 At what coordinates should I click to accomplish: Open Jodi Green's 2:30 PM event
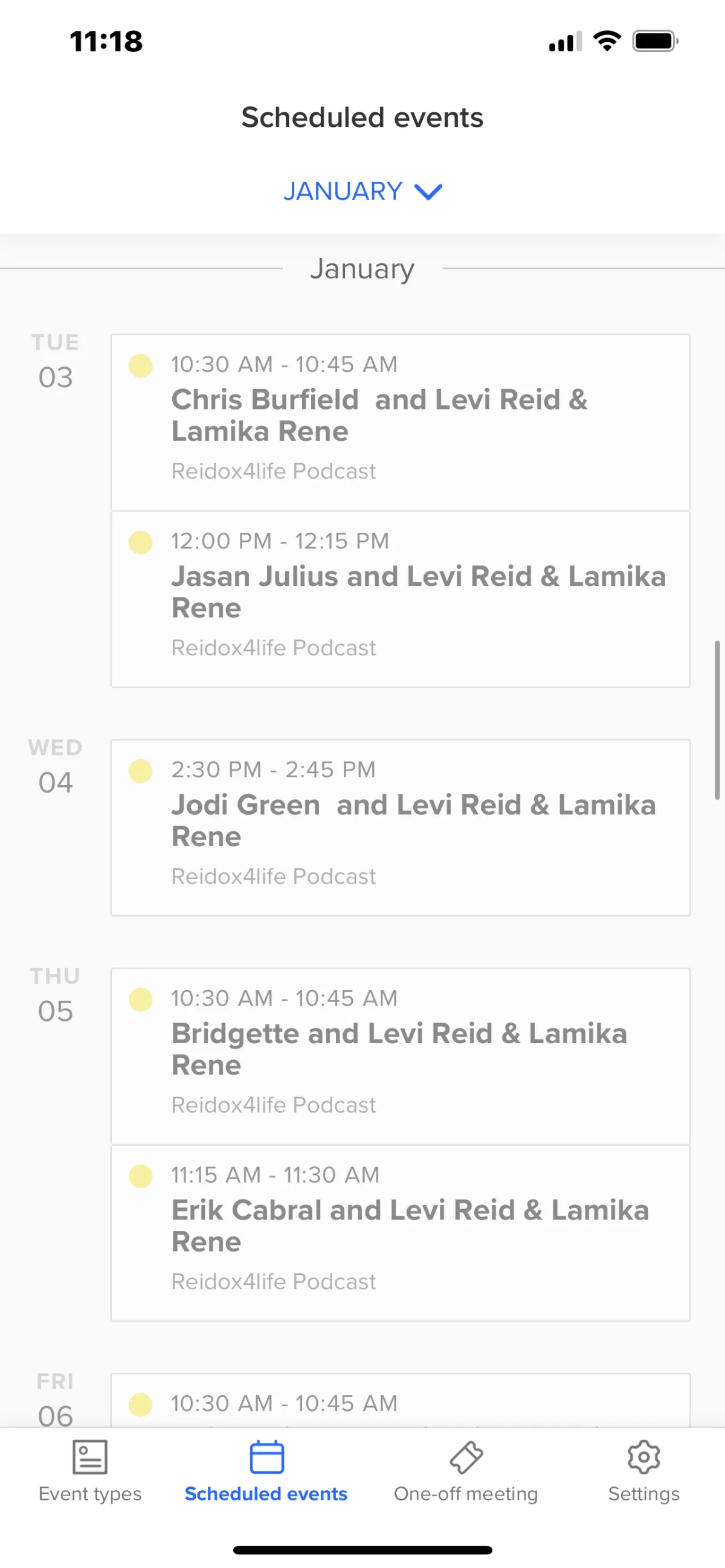(400, 827)
